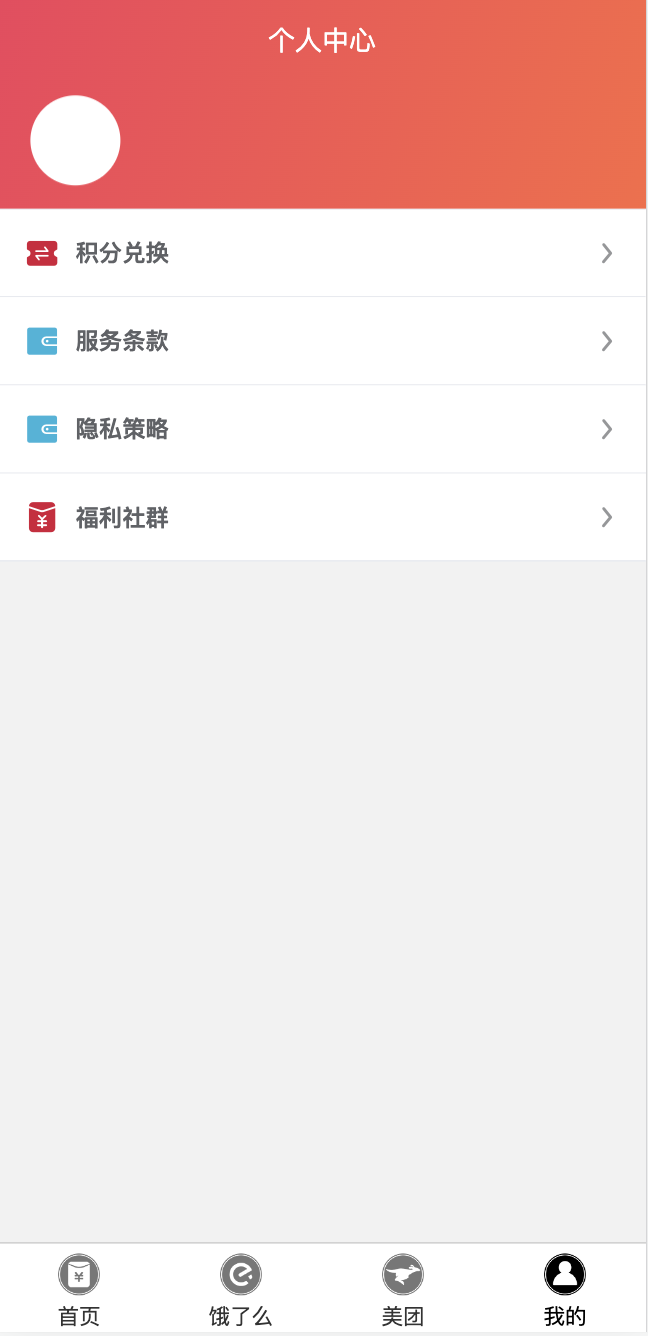Switch to the 饿了么 tab

coord(241,1290)
